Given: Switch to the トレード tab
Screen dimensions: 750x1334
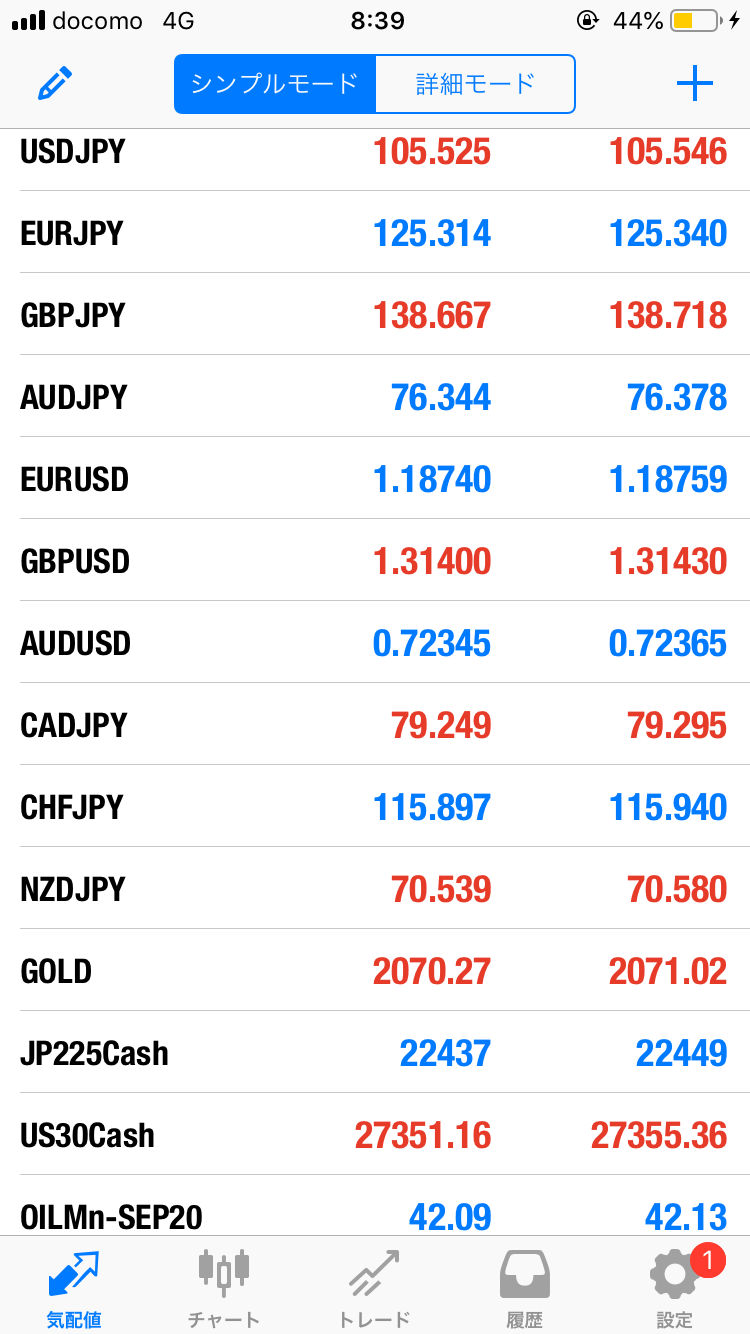Looking at the screenshot, I should [x=374, y=1286].
